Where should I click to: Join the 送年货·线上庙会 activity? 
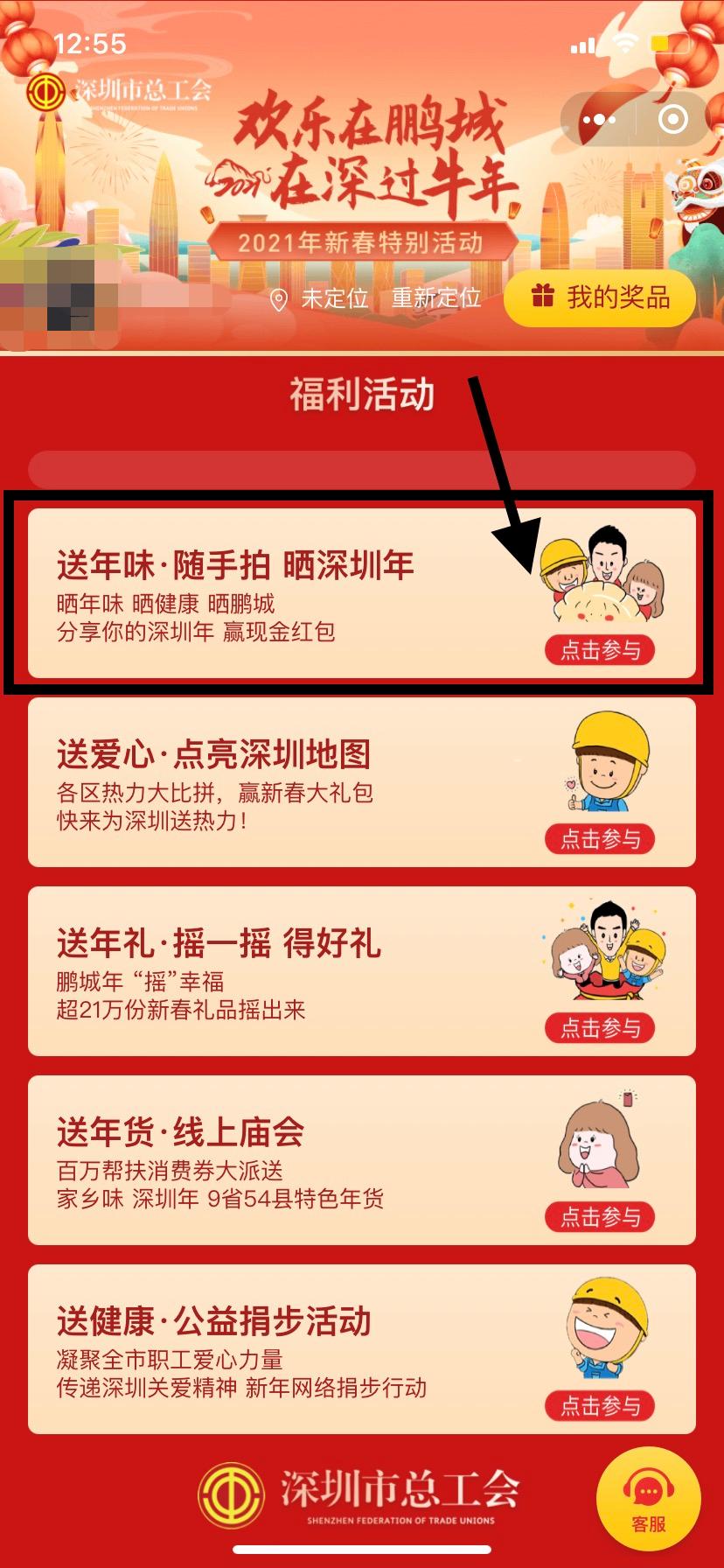tap(600, 1217)
